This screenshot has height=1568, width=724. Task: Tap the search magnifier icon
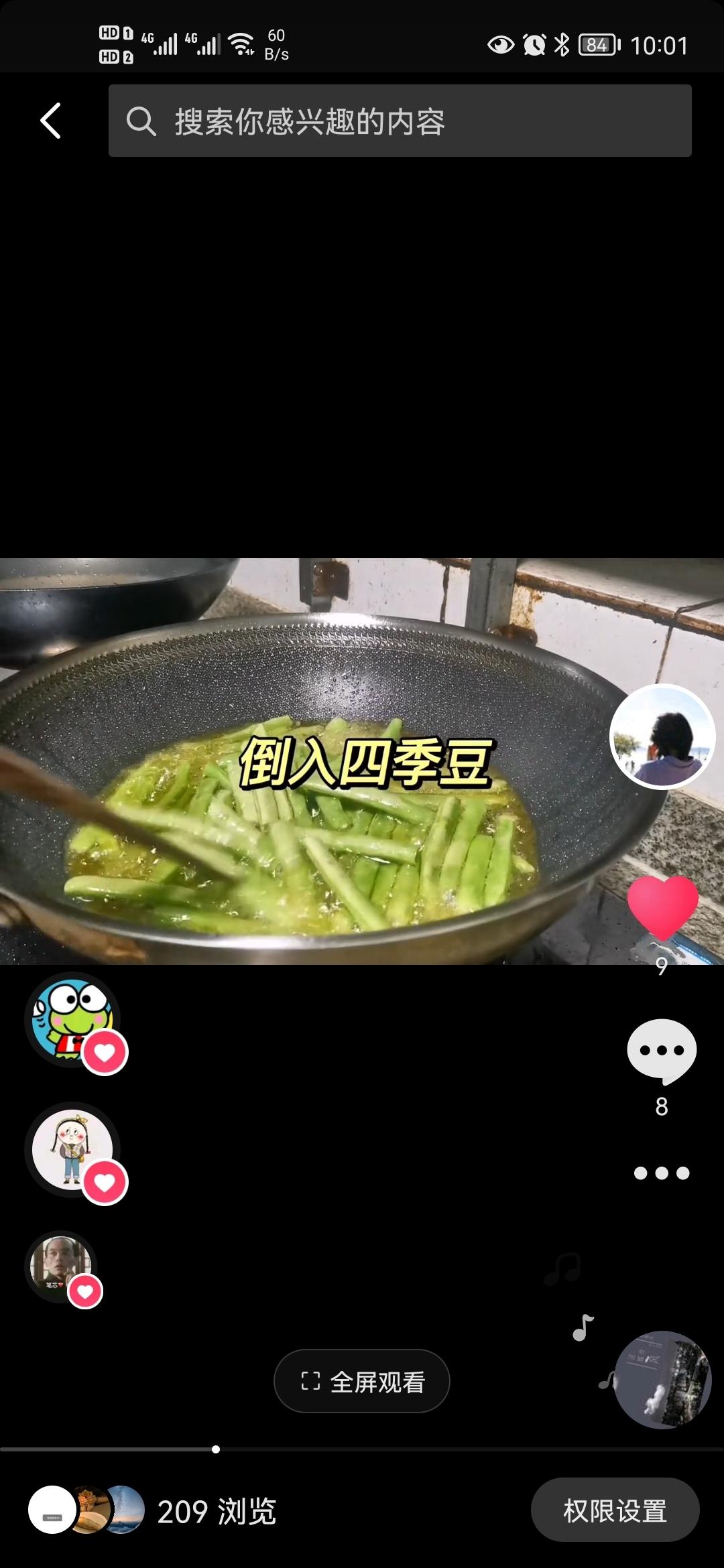point(139,121)
